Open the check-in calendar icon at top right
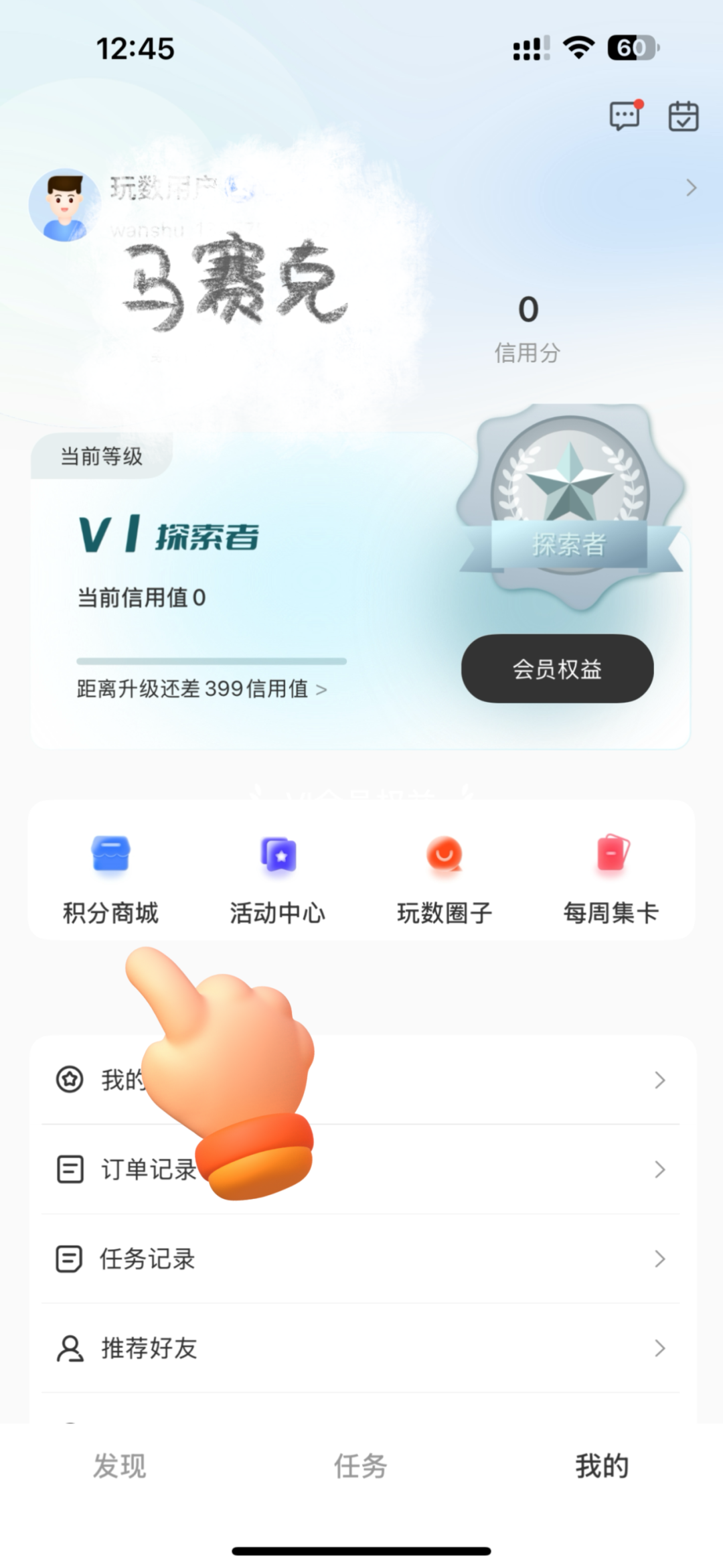This screenshot has width=723, height=1568. (x=684, y=115)
